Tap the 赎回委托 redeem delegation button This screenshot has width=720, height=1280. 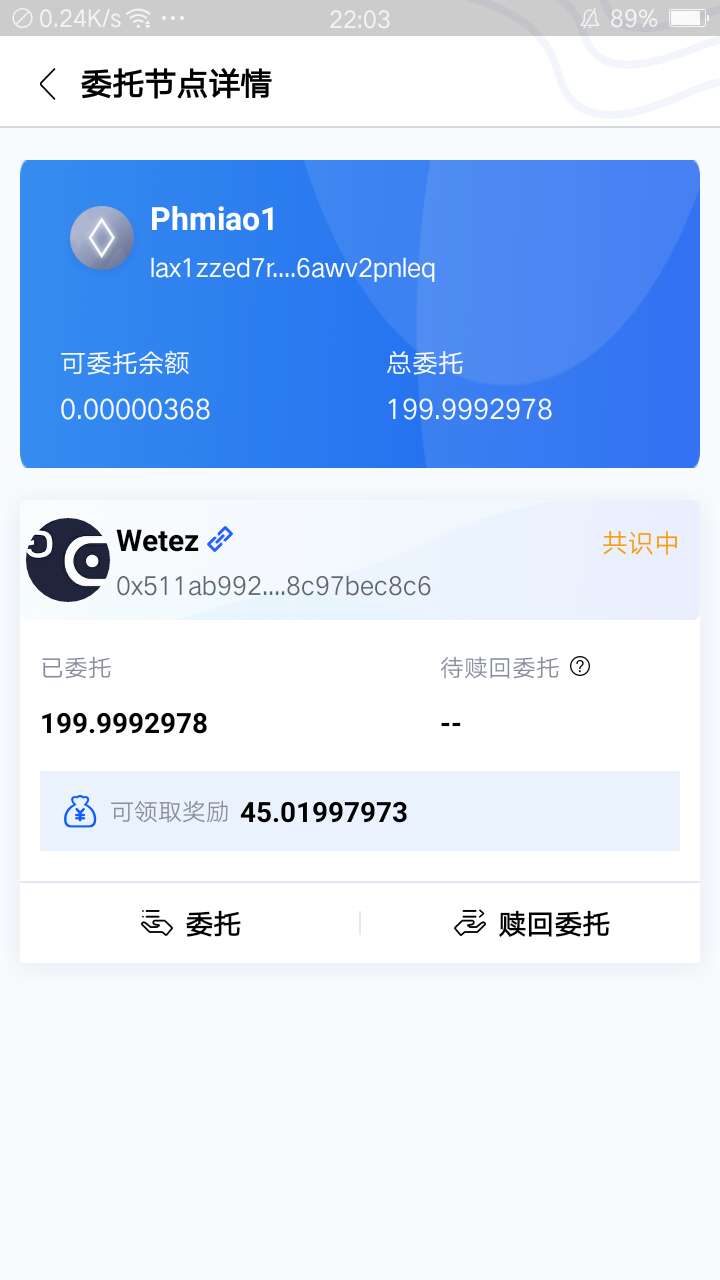[531, 923]
